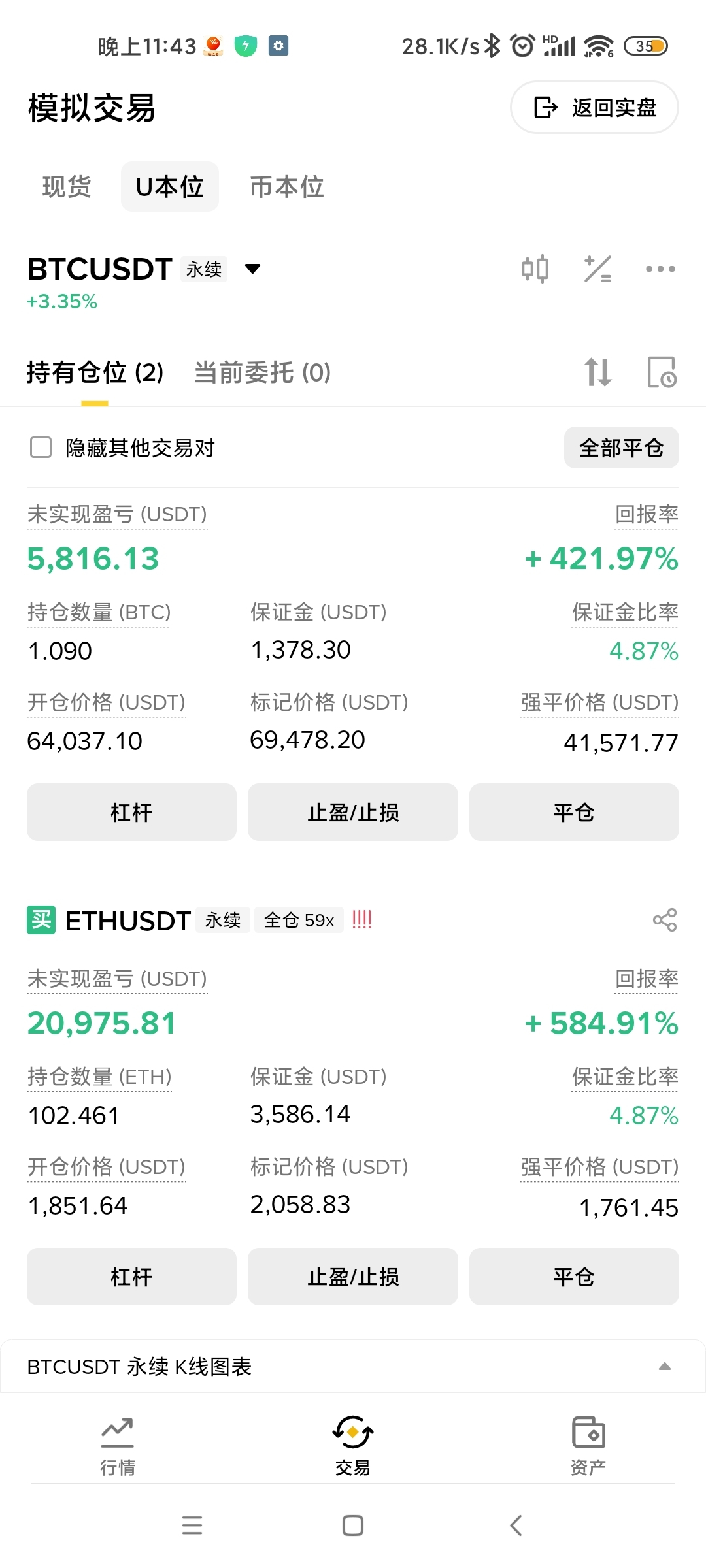Open the three-dot overflow menu
This screenshot has width=706, height=1568.
(x=660, y=269)
